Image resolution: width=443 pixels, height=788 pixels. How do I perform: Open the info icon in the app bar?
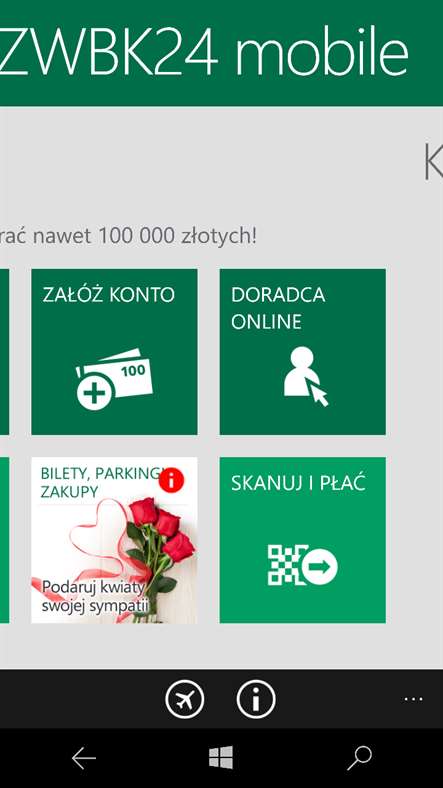tap(256, 699)
